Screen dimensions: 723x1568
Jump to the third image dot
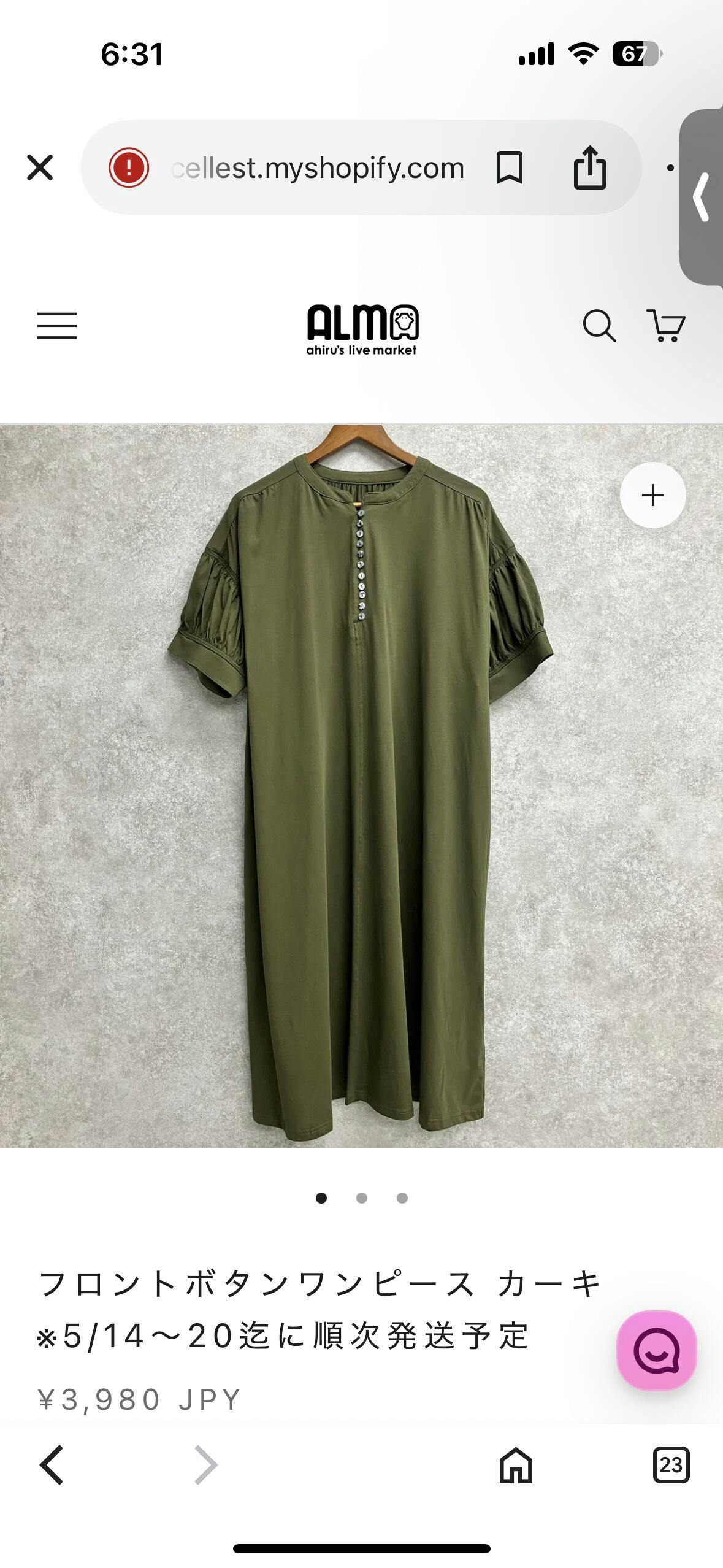coord(402,1198)
